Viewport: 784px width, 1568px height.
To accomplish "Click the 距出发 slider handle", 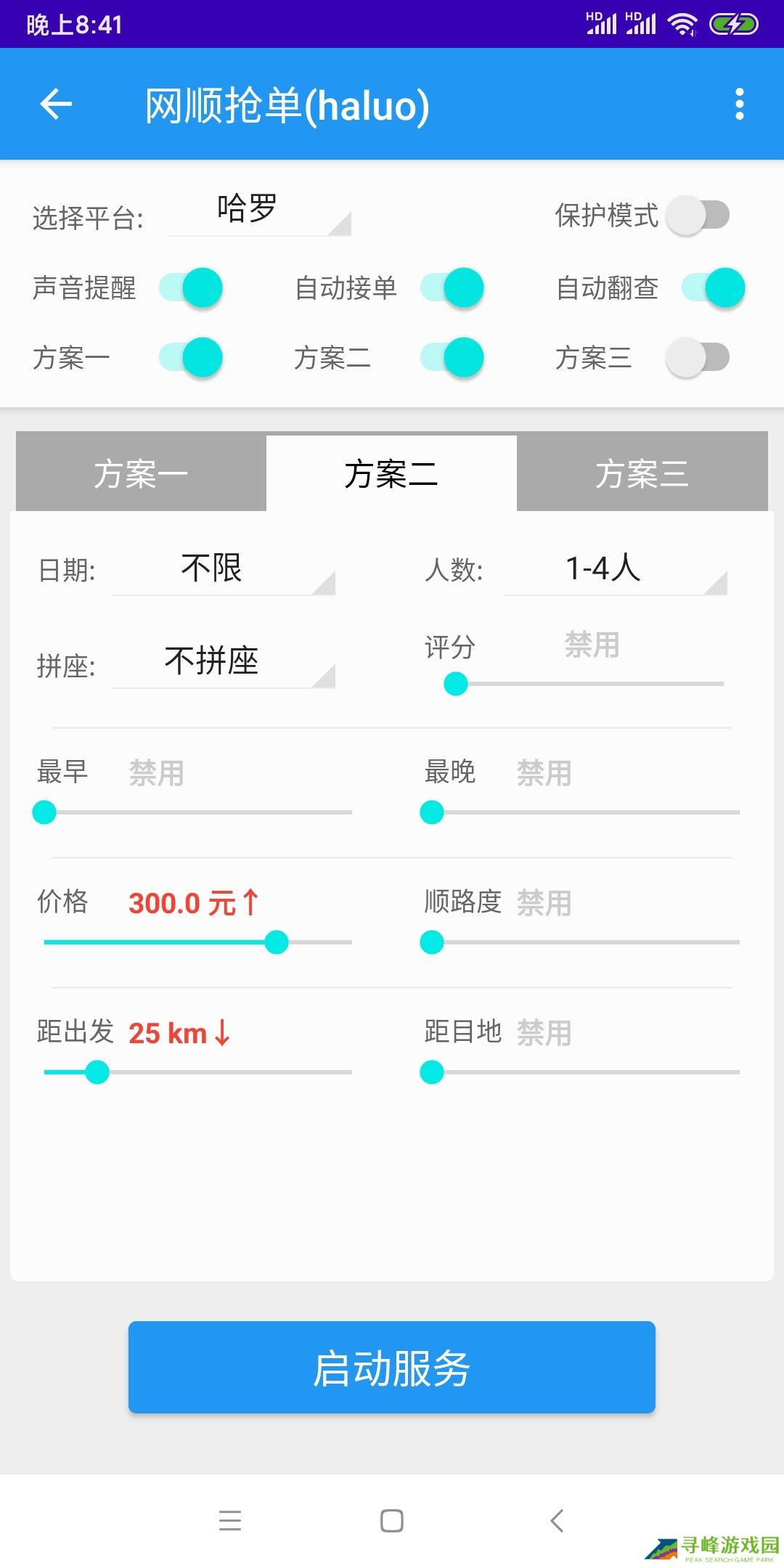I will (98, 1071).
